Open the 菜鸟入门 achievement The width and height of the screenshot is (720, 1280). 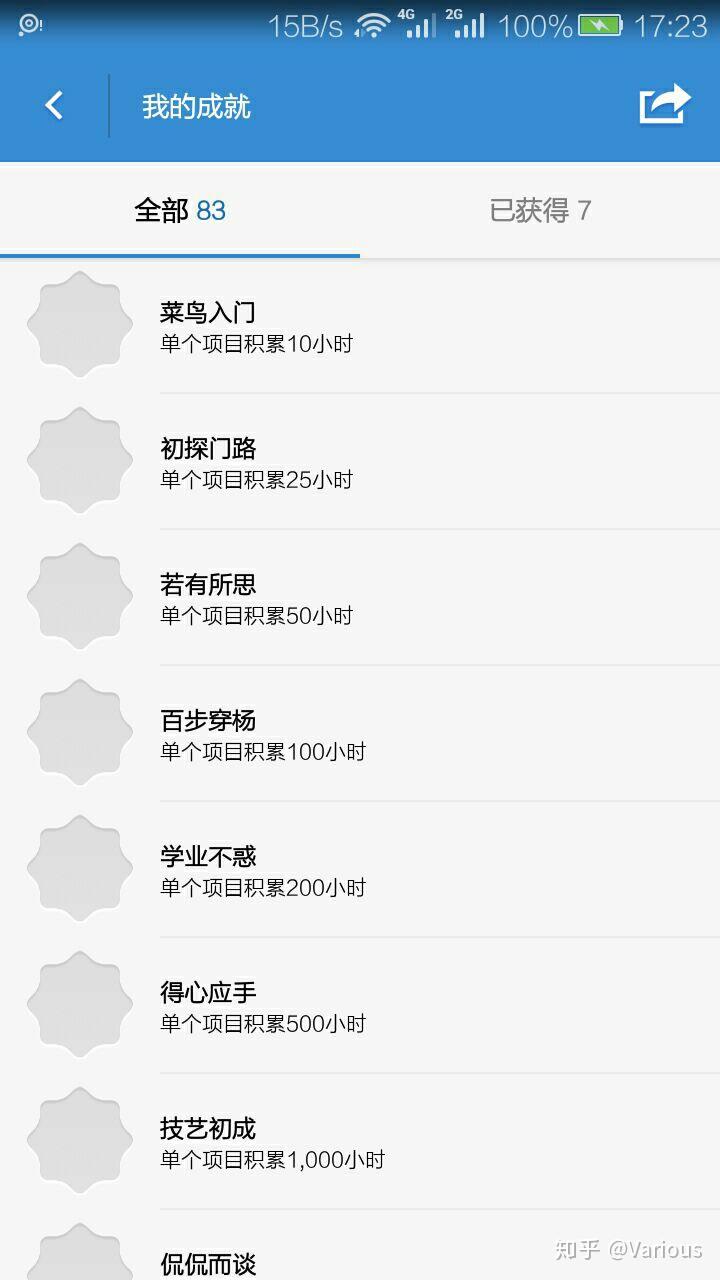(360, 326)
